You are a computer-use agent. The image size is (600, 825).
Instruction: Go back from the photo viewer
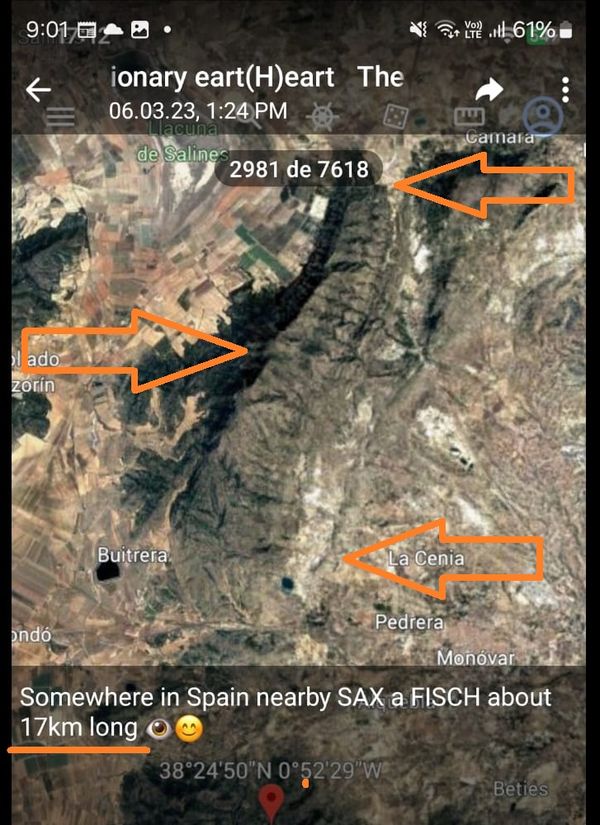click(x=38, y=90)
